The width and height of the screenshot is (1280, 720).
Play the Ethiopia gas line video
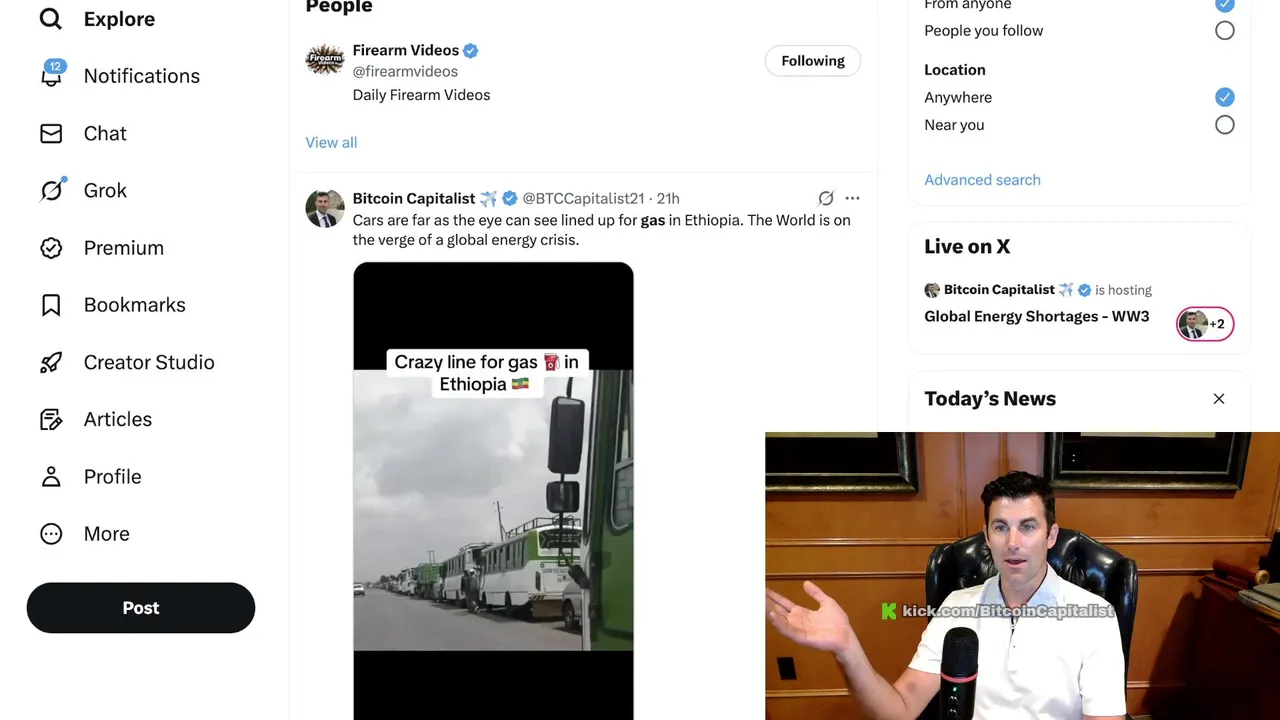(493, 490)
